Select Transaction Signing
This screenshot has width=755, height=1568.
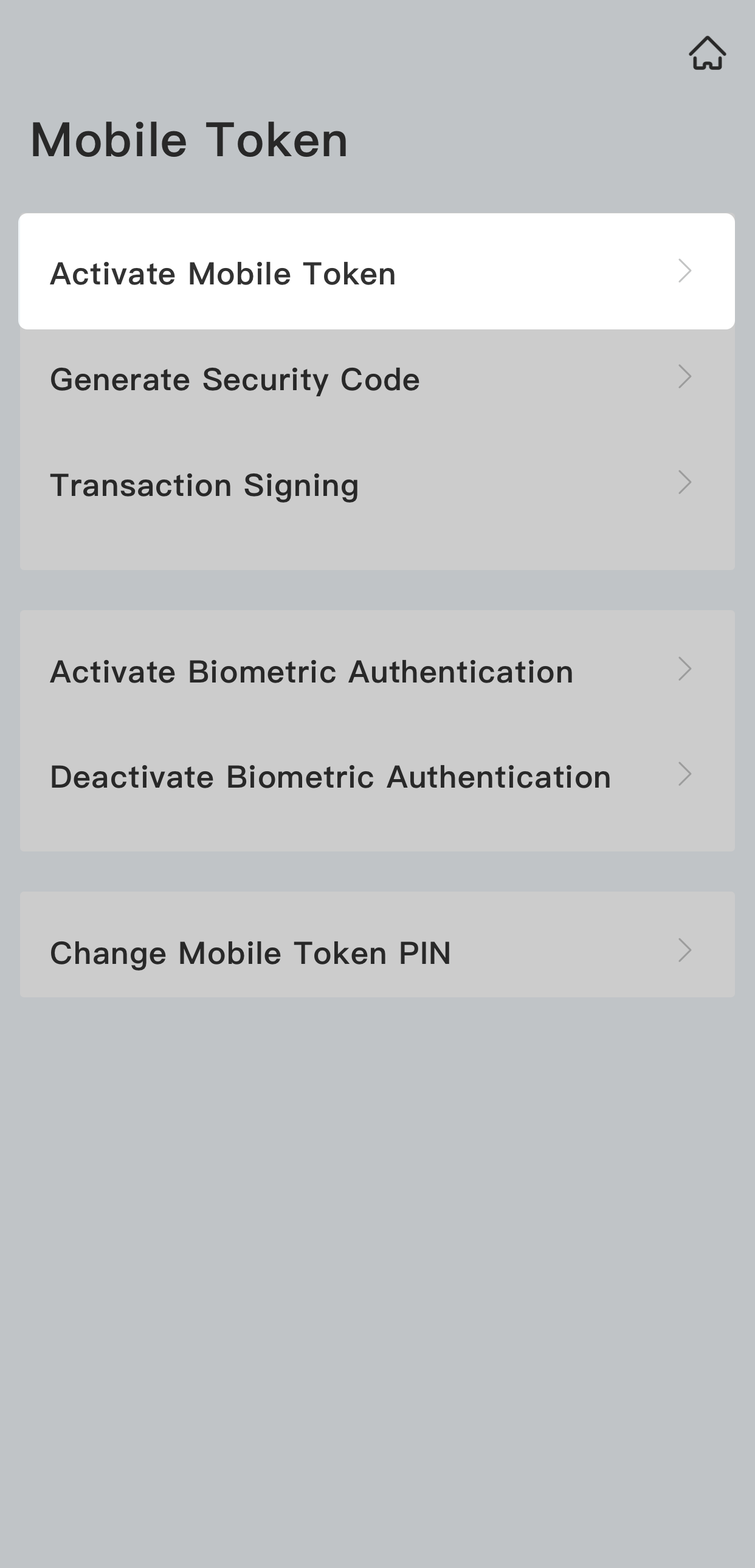pyautogui.click(x=376, y=484)
